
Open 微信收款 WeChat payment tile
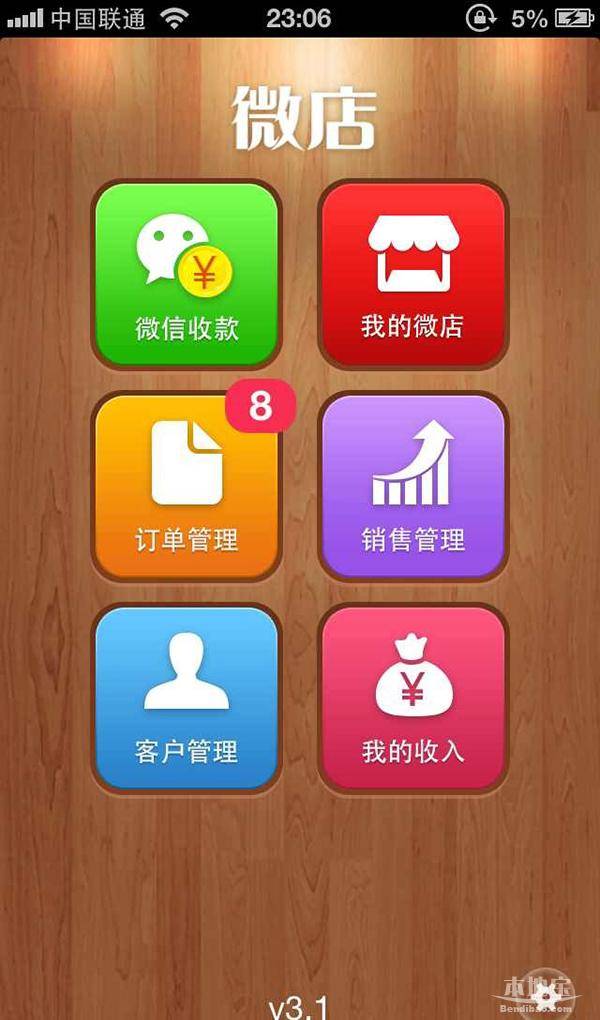point(186,275)
